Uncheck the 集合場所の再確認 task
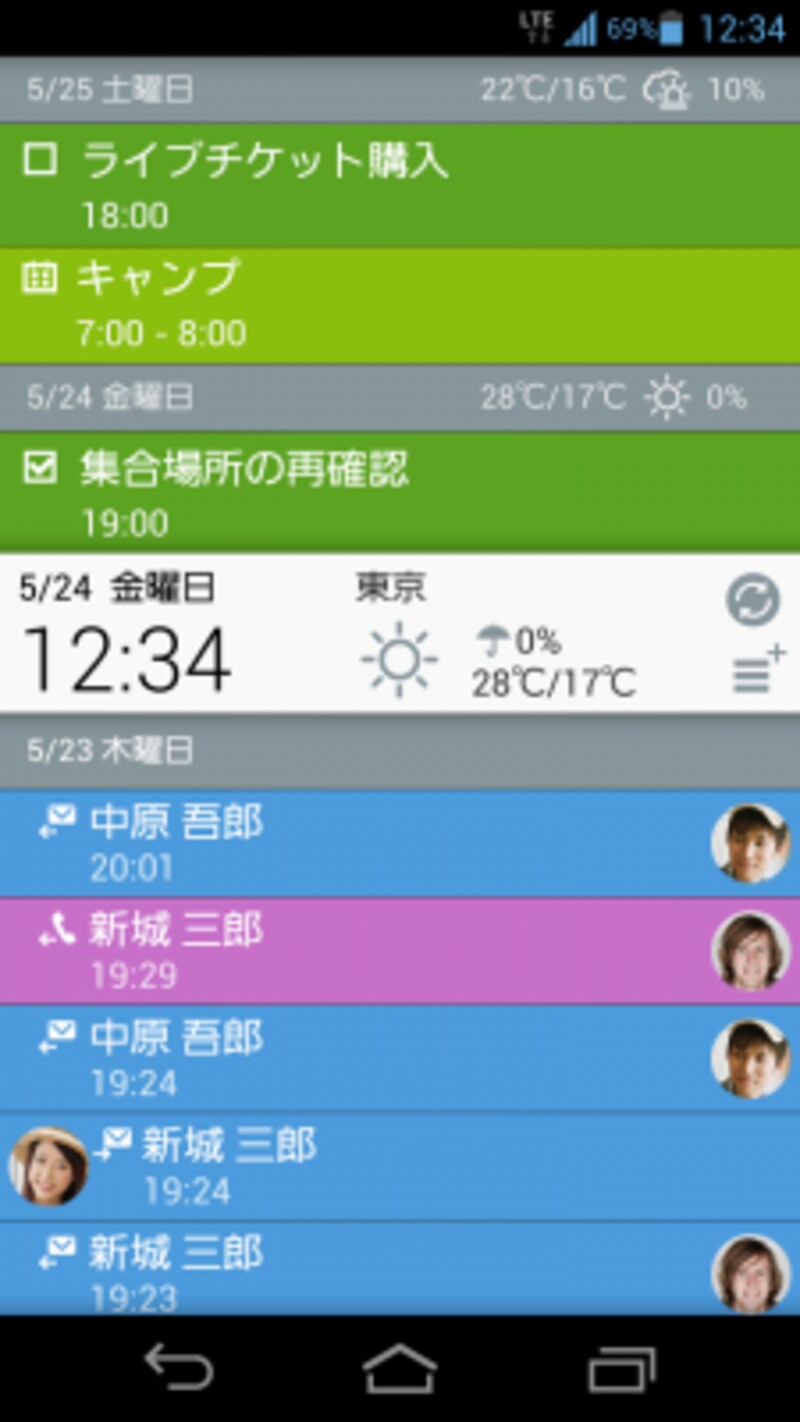Screen dimensions: 800x1422 point(40,470)
